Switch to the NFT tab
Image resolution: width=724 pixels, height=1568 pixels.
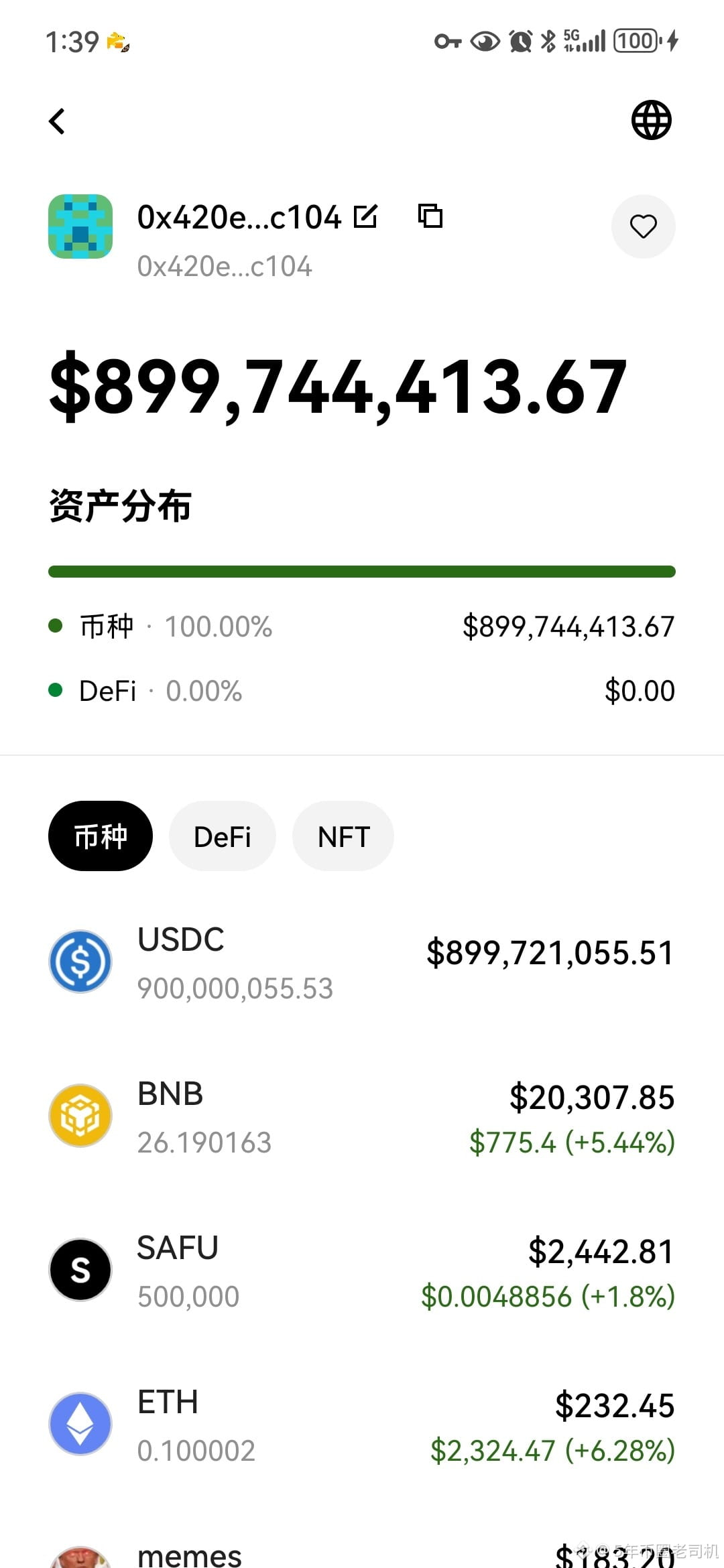click(343, 836)
